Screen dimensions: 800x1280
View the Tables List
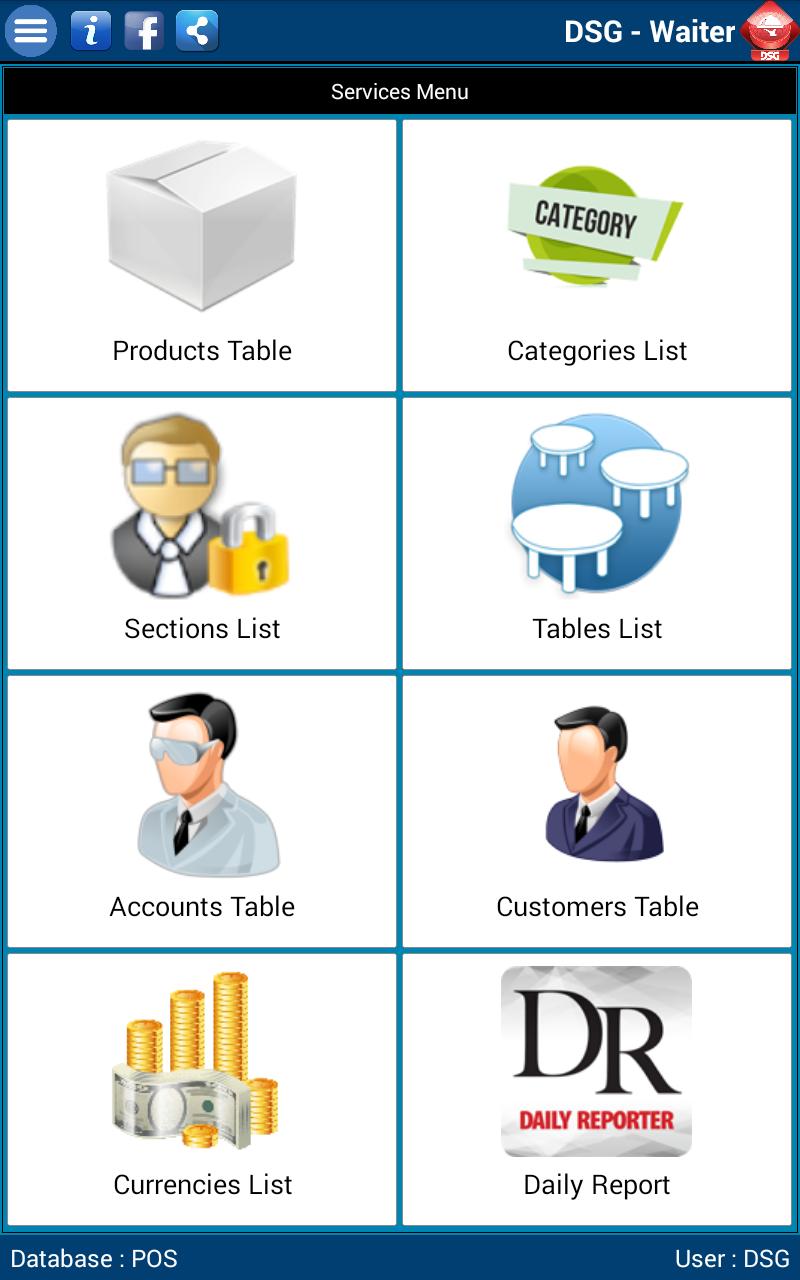click(597, 534)
